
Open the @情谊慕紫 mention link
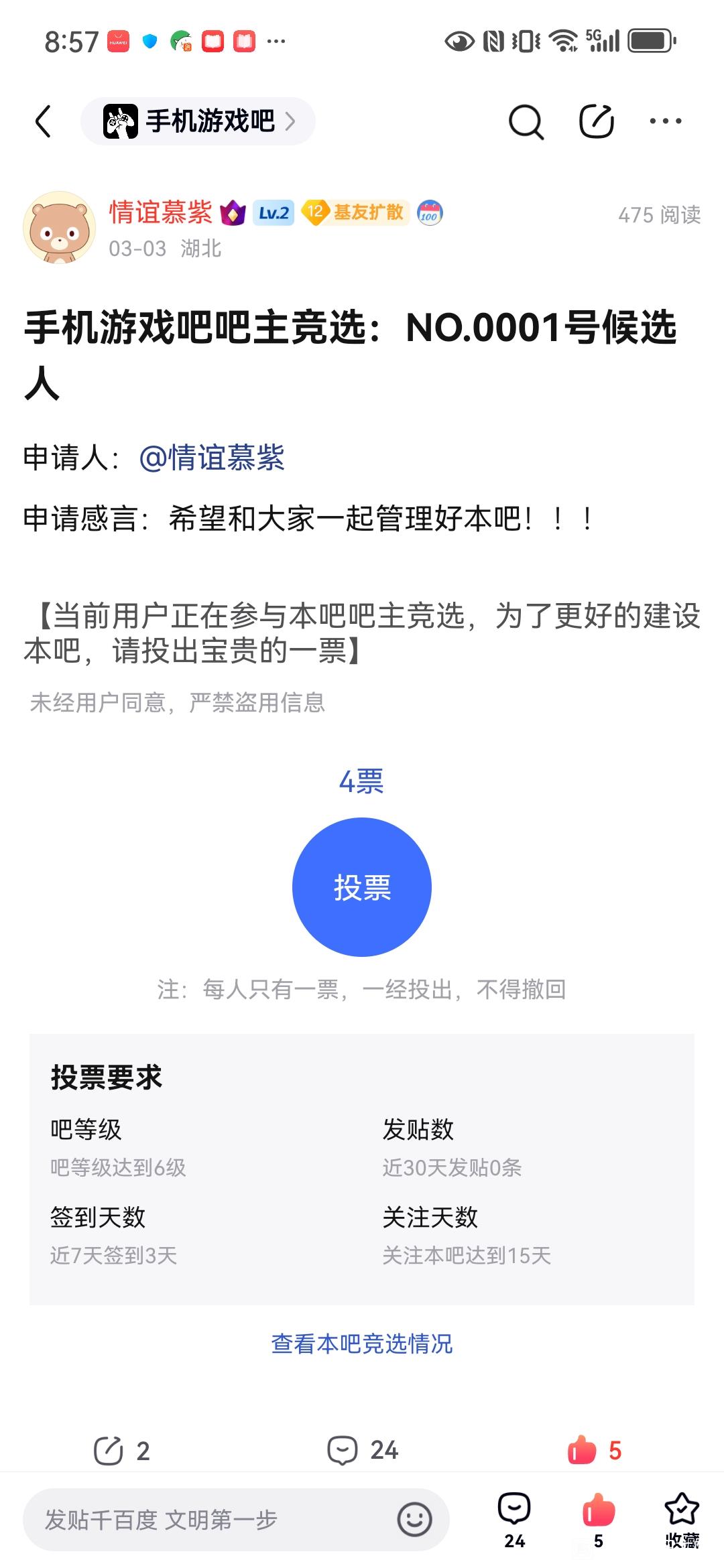pos(212,458)
